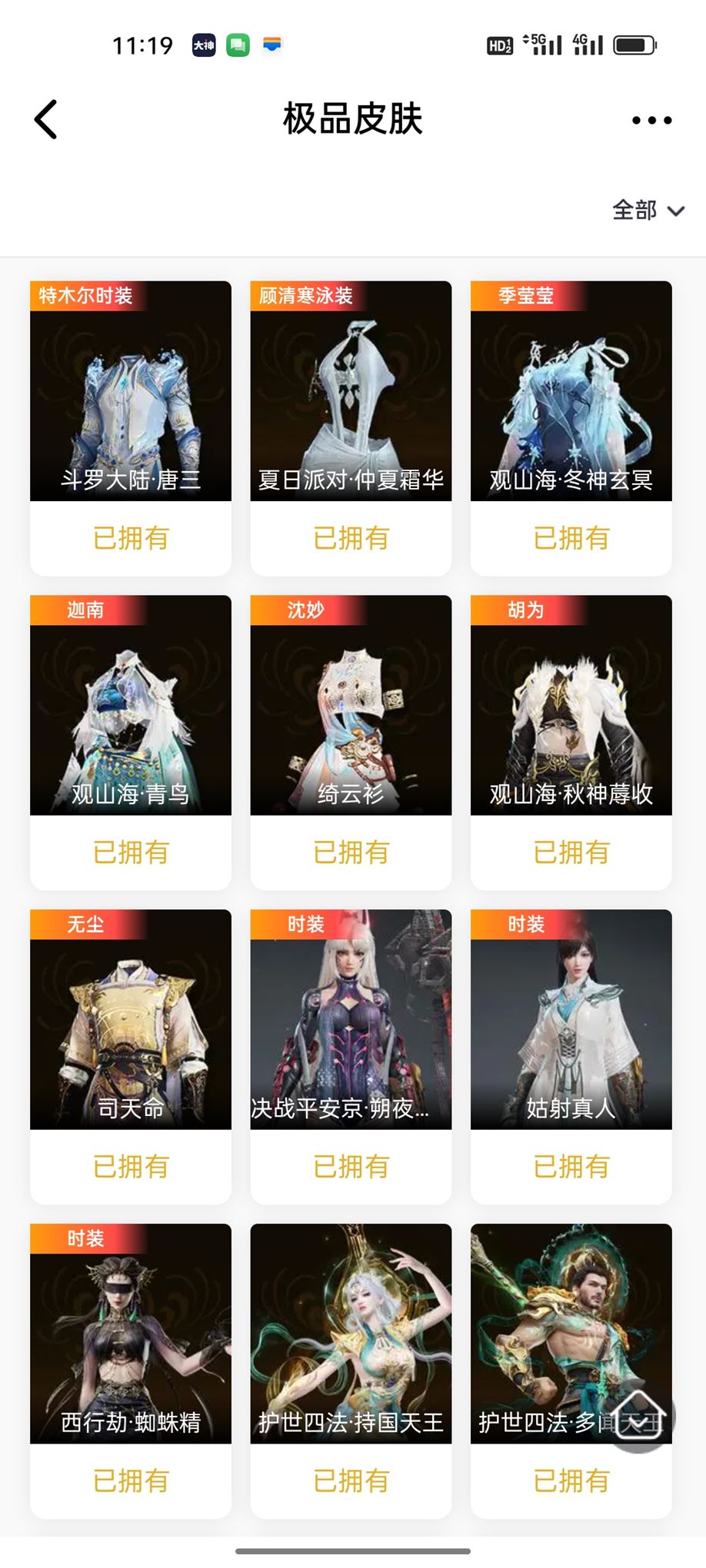Select the 观山海·青鸟 skin card
This screenshot has width=706, height=1568.
(131, 706)
